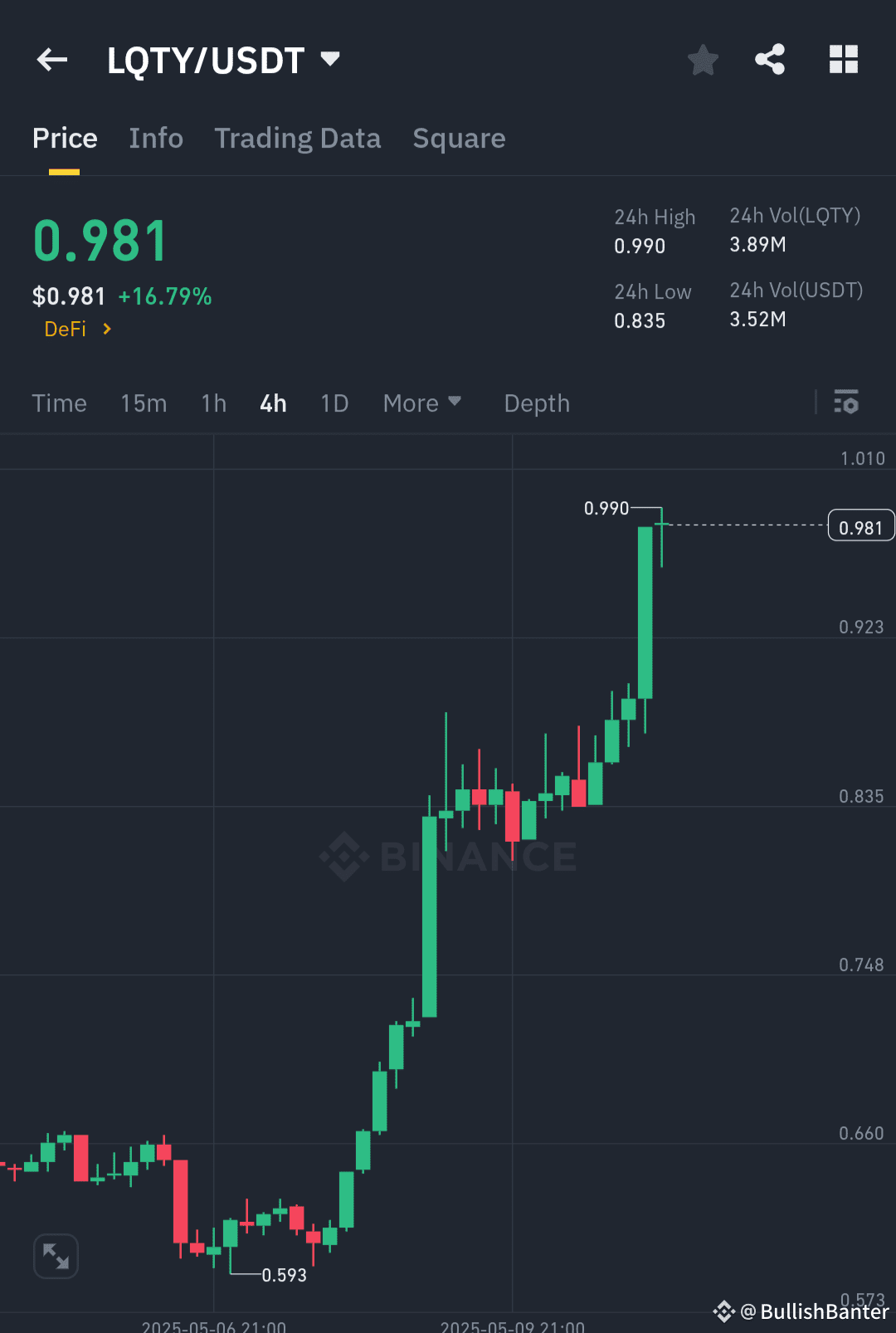Expand chart to fullscreen mode

click(56, 1256)
